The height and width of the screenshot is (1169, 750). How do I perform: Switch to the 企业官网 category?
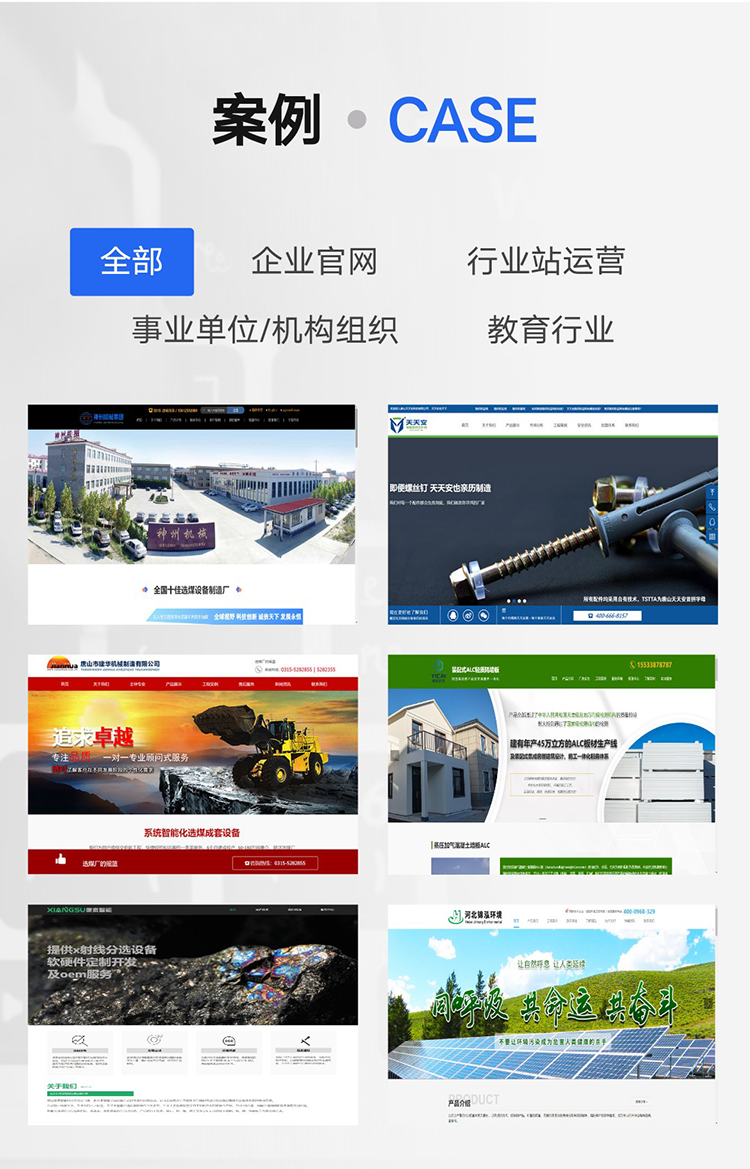[x=314, y=262]
